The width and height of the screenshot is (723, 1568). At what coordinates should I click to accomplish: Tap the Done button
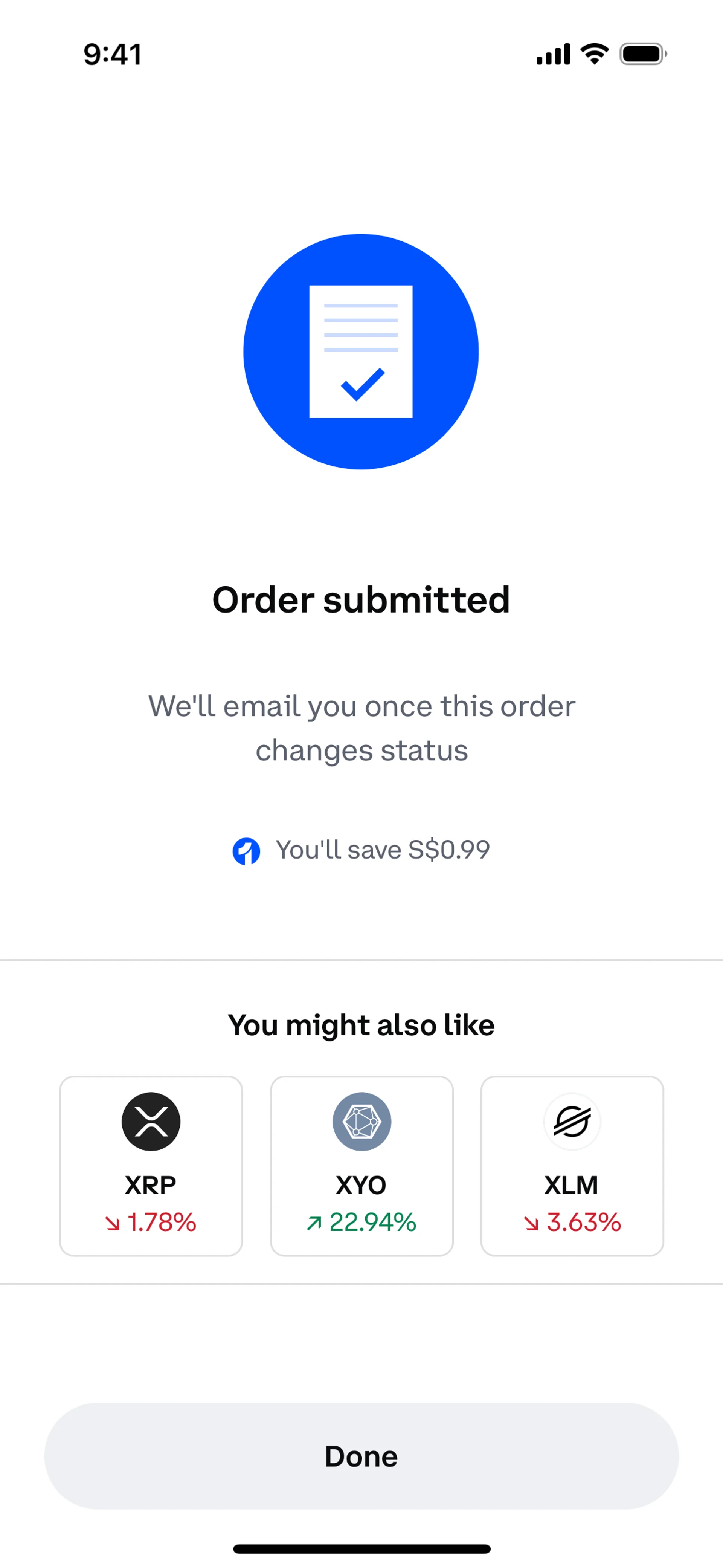pyautogui.click(x=361, y=1456)
